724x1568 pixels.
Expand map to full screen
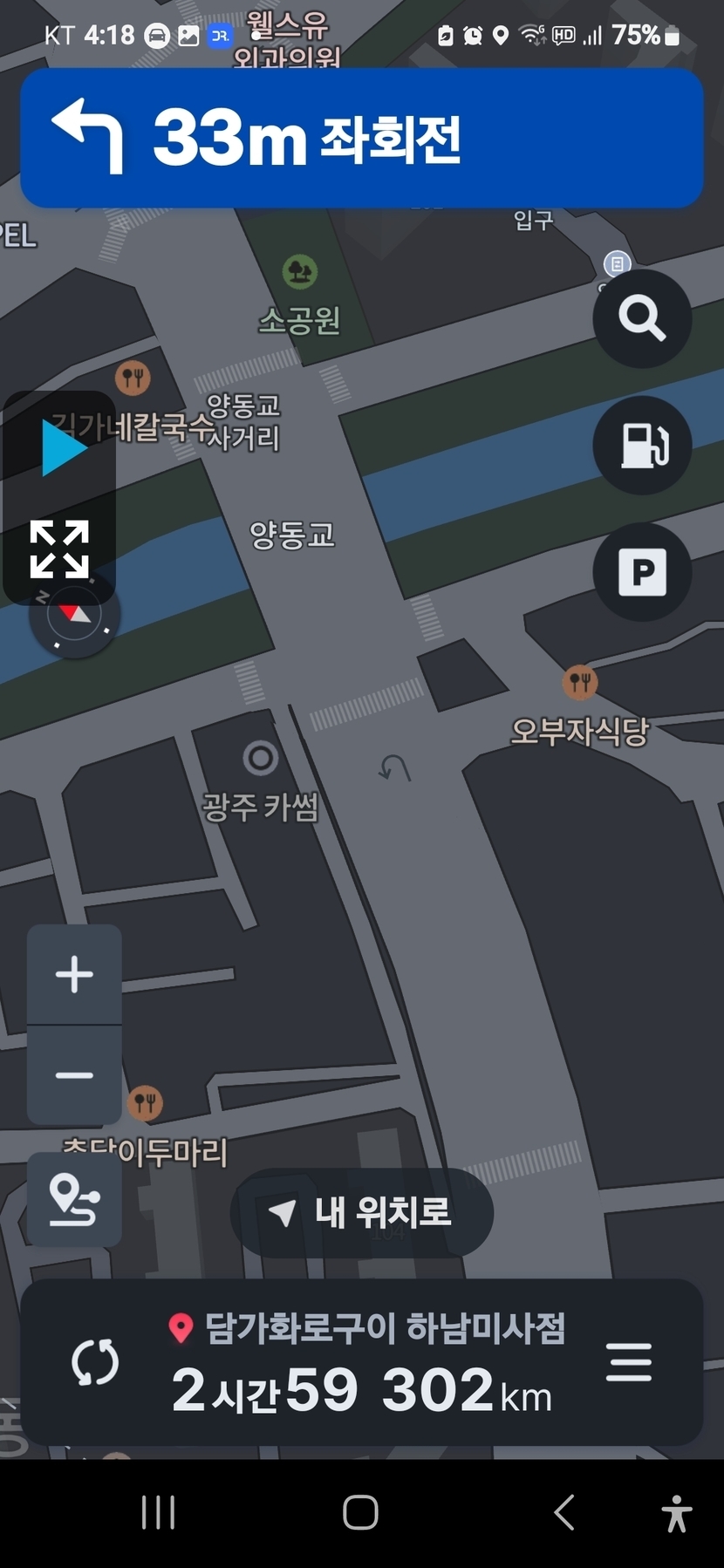click(59, 549)
